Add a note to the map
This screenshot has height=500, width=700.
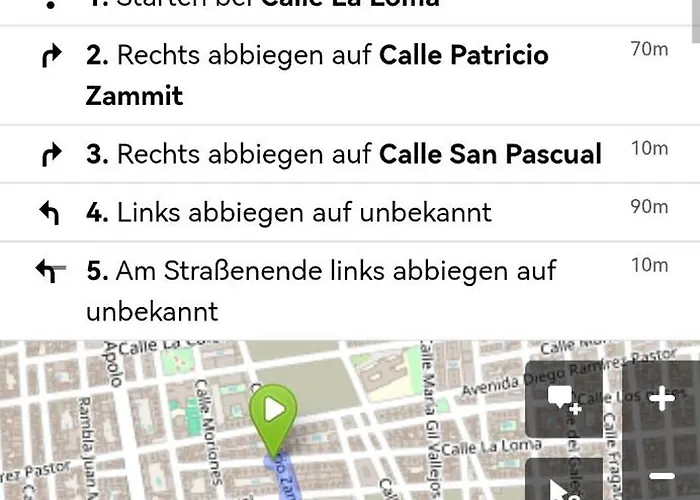(564, 400)
